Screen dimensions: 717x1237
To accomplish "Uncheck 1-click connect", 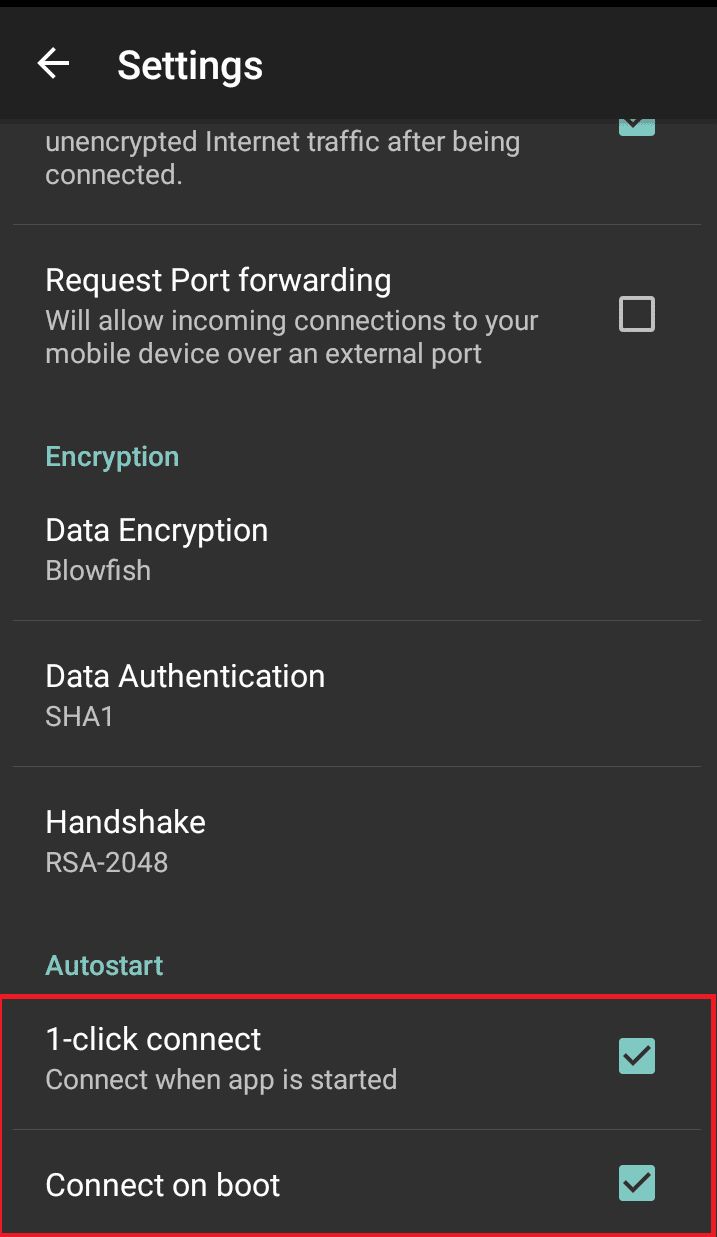I will click(x=636, y=1056).
